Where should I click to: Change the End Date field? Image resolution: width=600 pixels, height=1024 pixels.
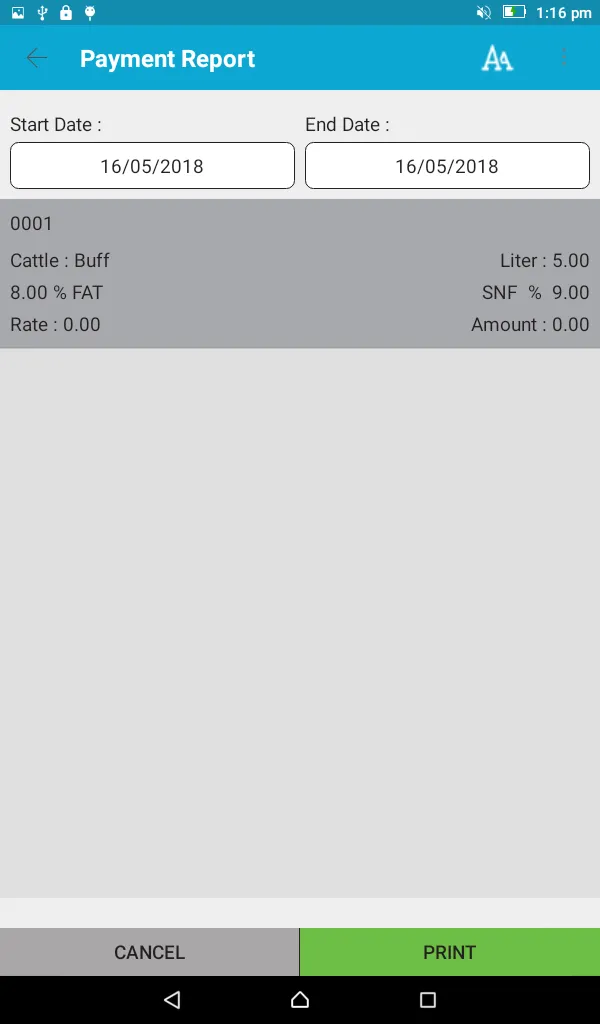[x=447, y=166]
